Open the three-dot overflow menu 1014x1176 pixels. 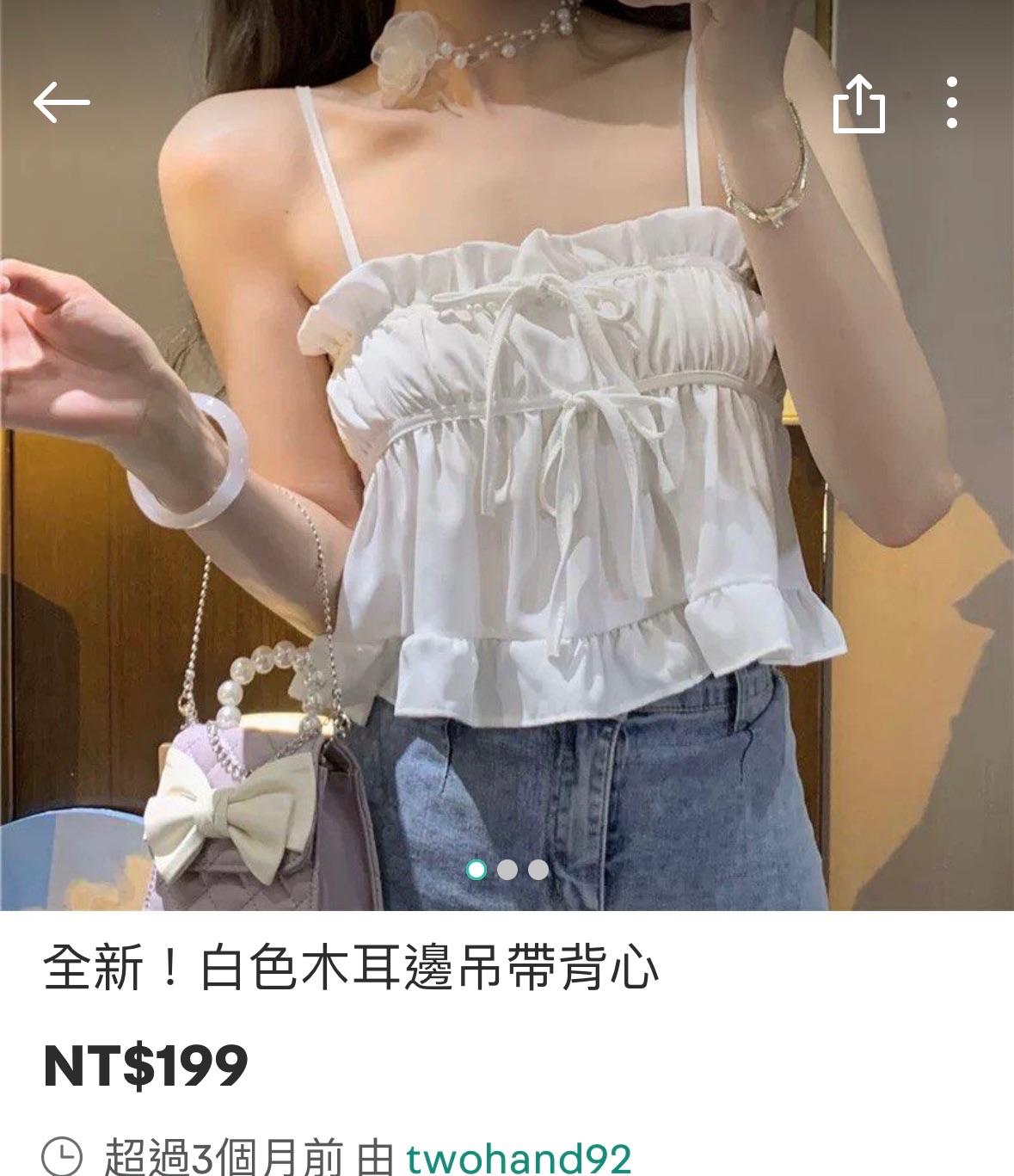pos(951,103)
